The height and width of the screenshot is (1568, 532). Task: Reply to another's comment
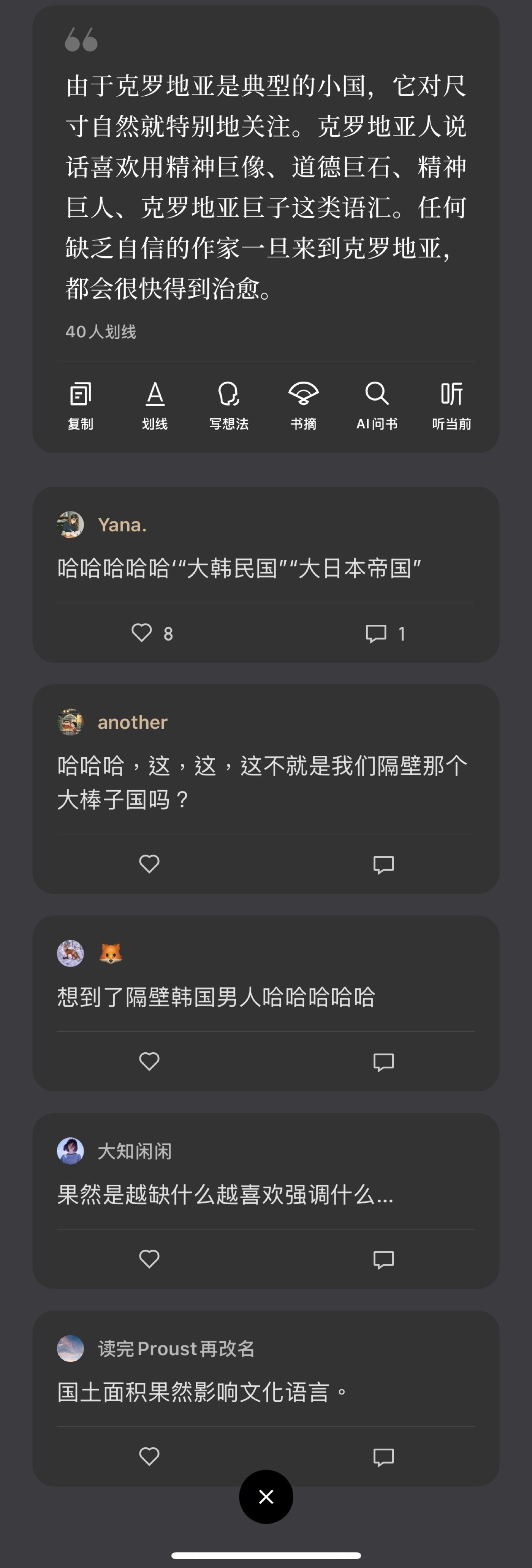383,864
